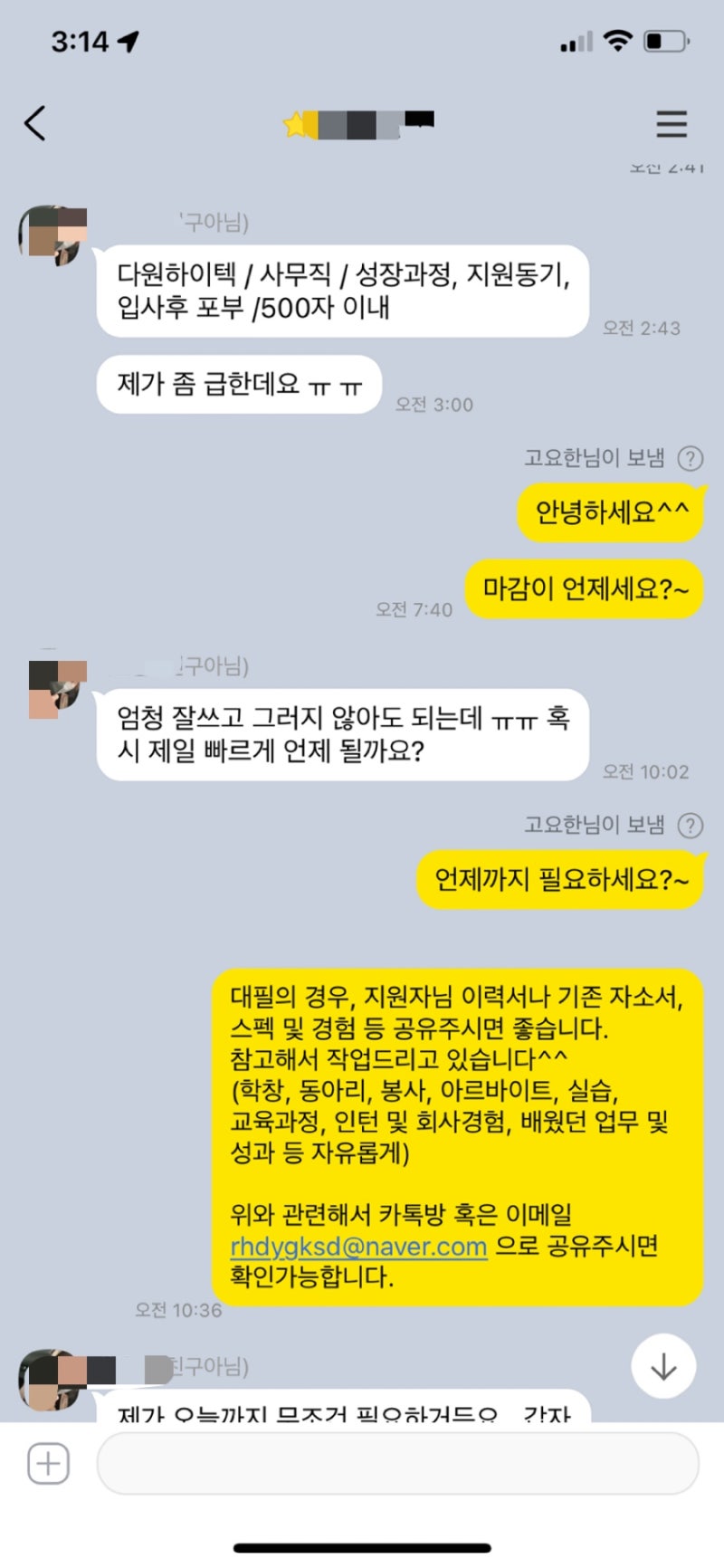Open the rhdygksd@naver.com email link

click(x=358, y=1247)
